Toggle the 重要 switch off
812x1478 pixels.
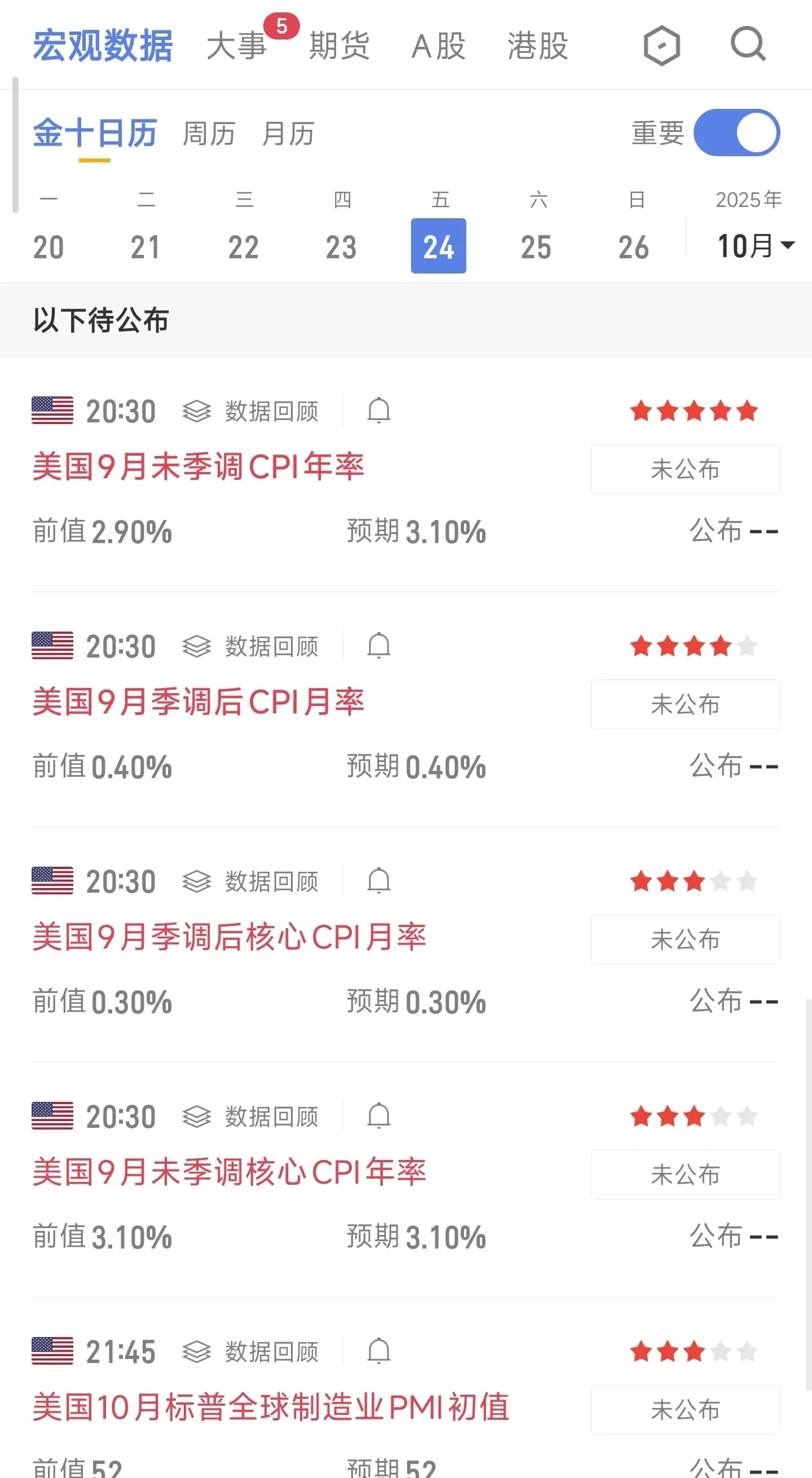(x=736, y=133)
